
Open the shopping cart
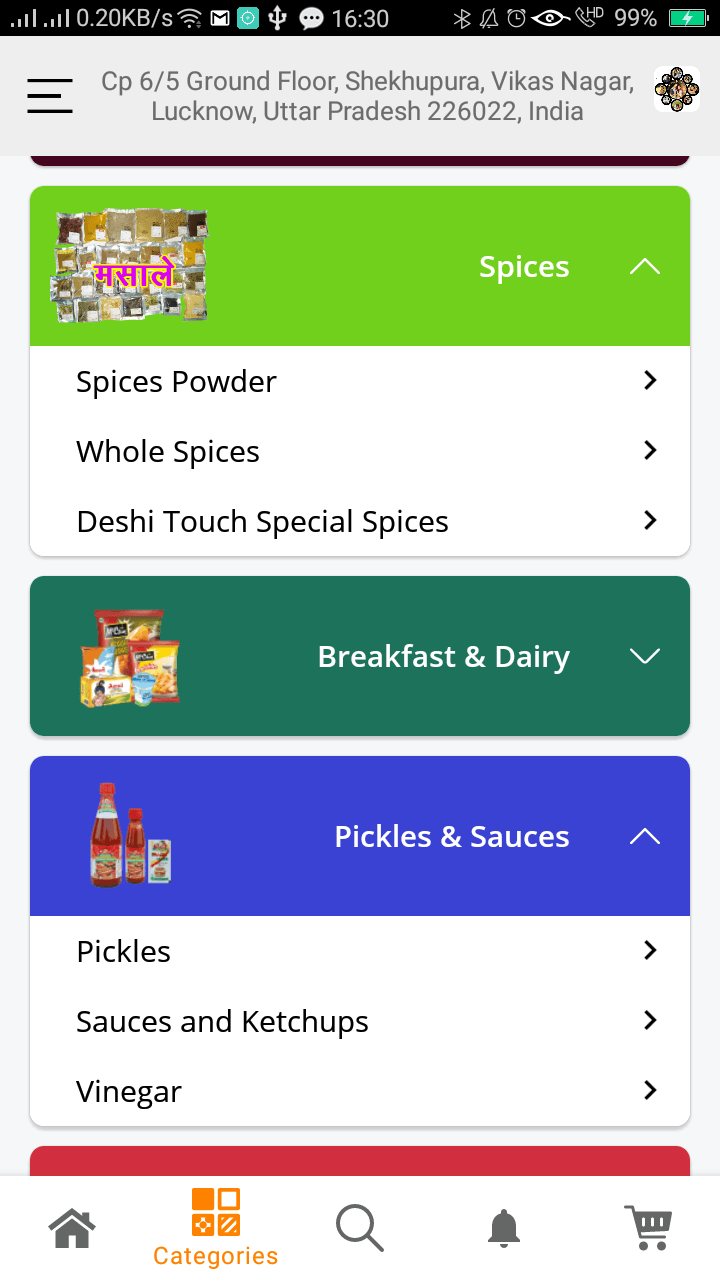(648, 1228)
